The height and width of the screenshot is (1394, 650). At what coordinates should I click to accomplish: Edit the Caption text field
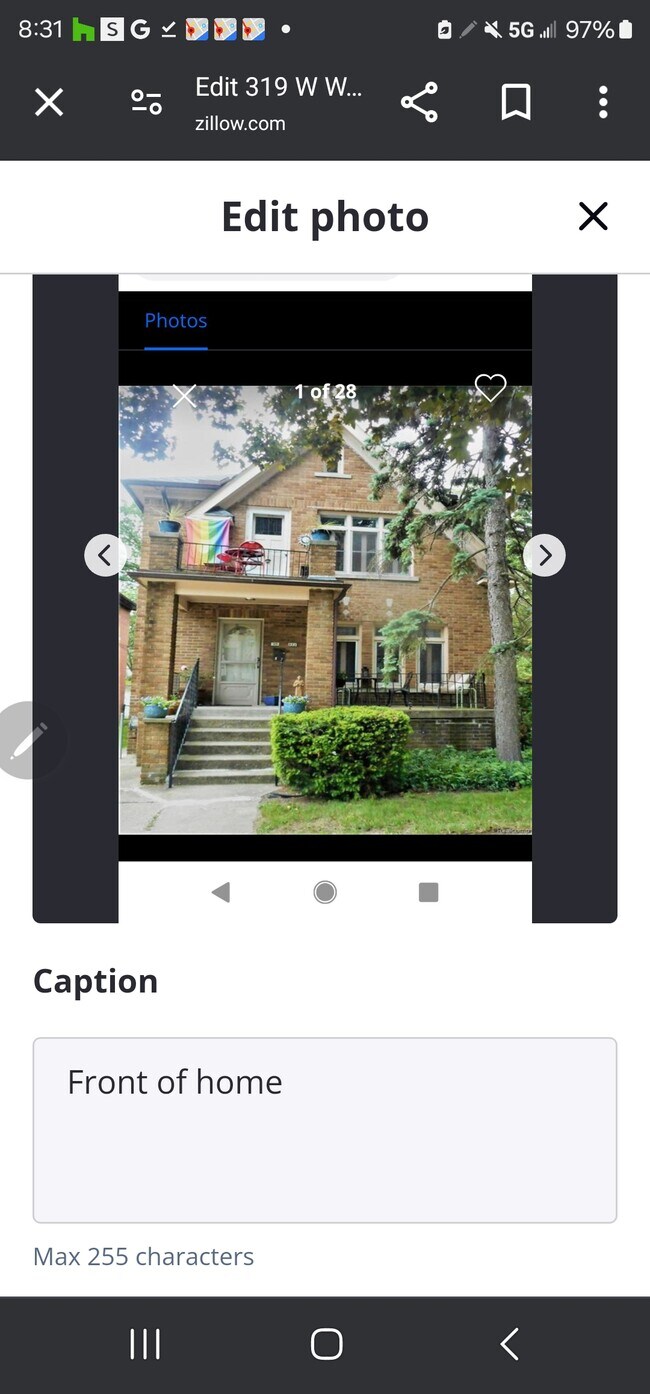[324, 1129]
